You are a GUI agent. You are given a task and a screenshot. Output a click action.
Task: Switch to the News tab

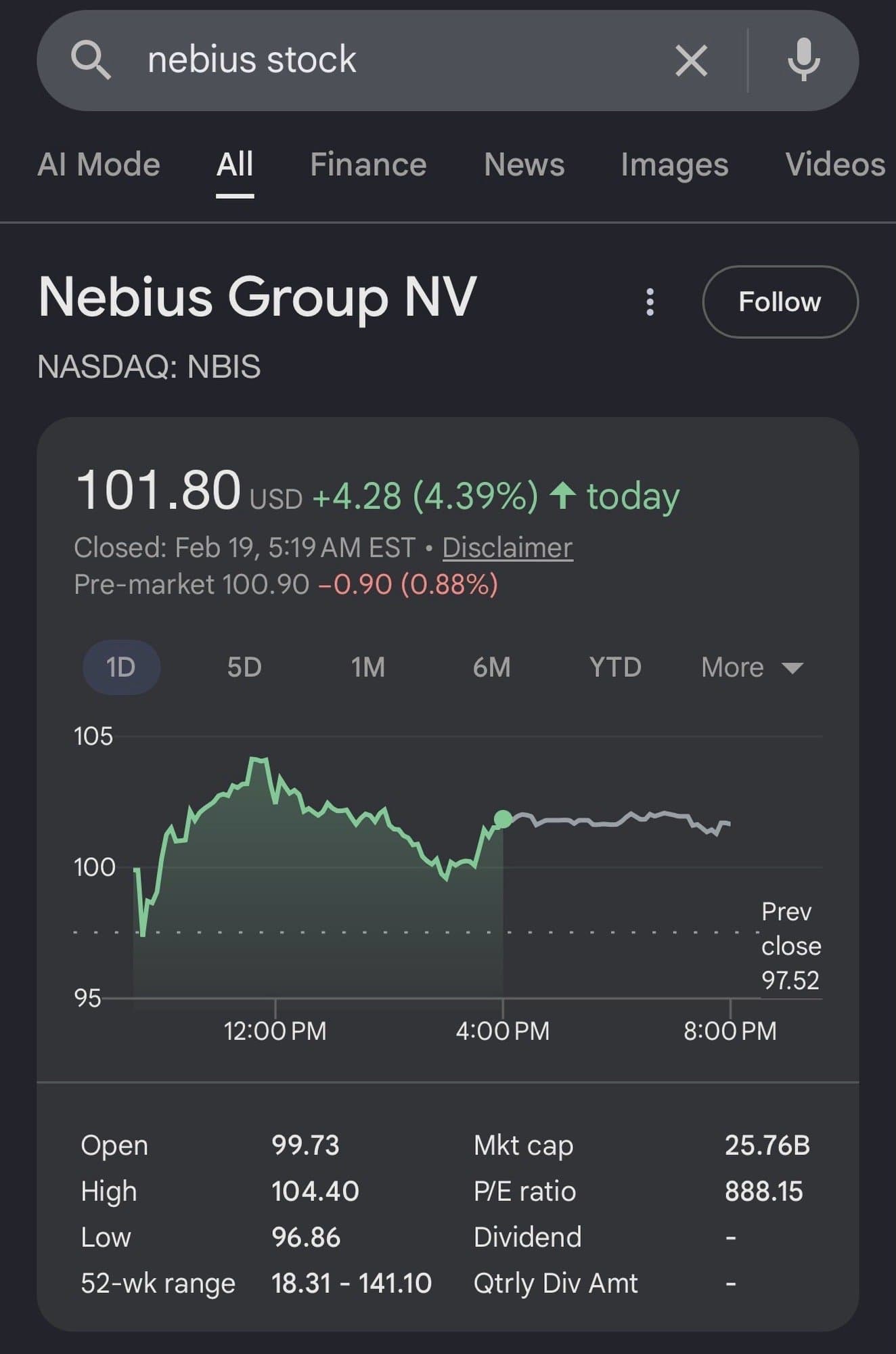pos(524,165)
